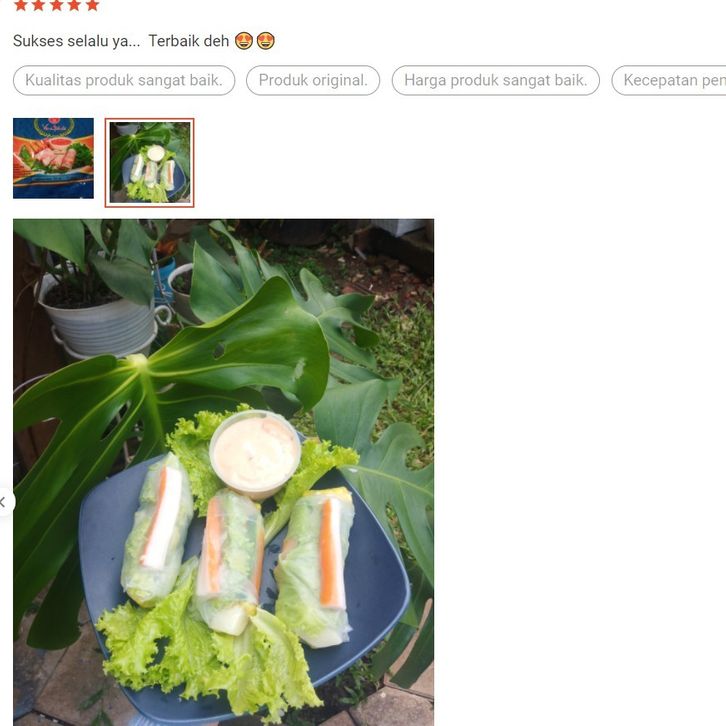Tap the 'Kecepatan pen…' chip

pyautogui.click(x=670, y=81)
